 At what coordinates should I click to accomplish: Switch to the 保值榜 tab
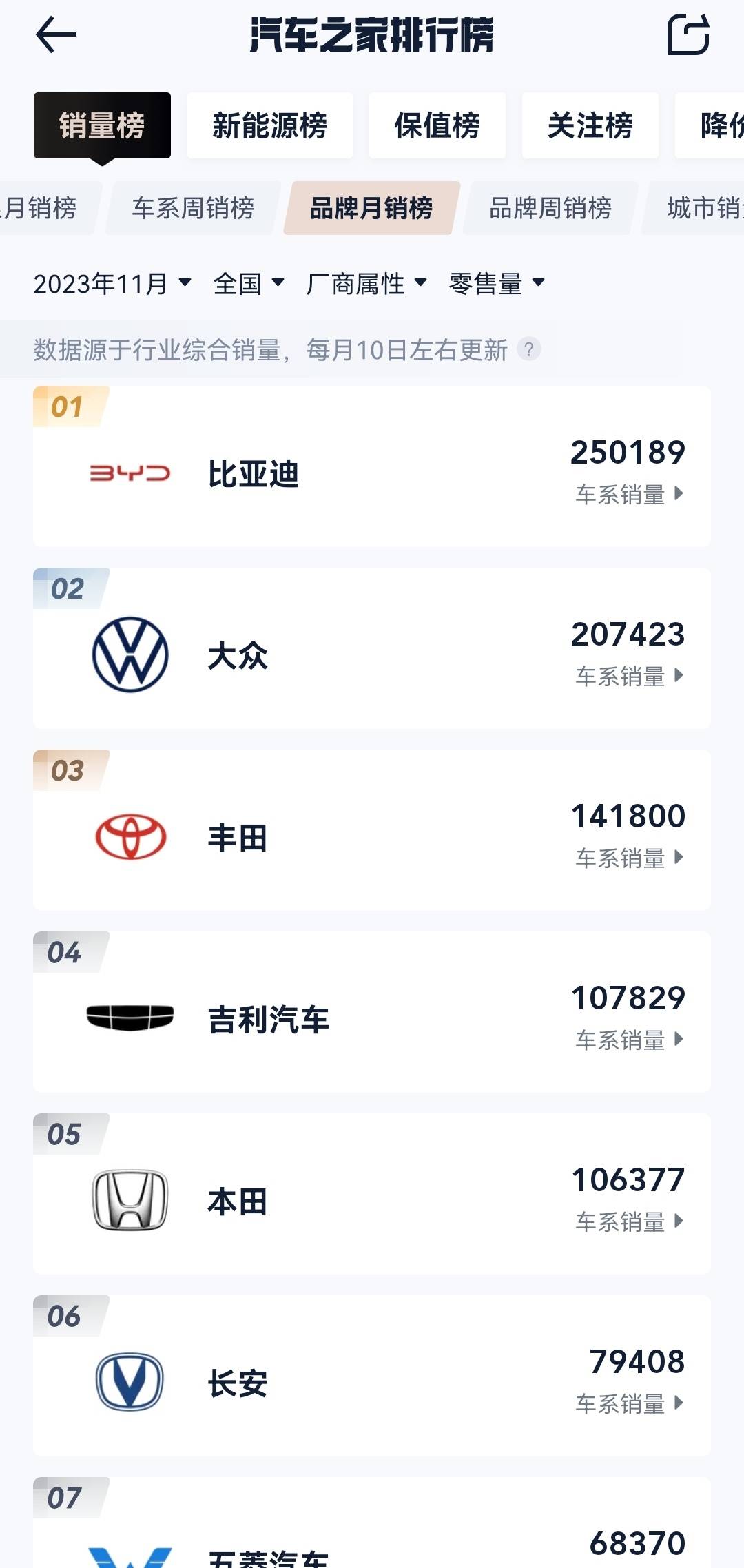click(437, 126)
